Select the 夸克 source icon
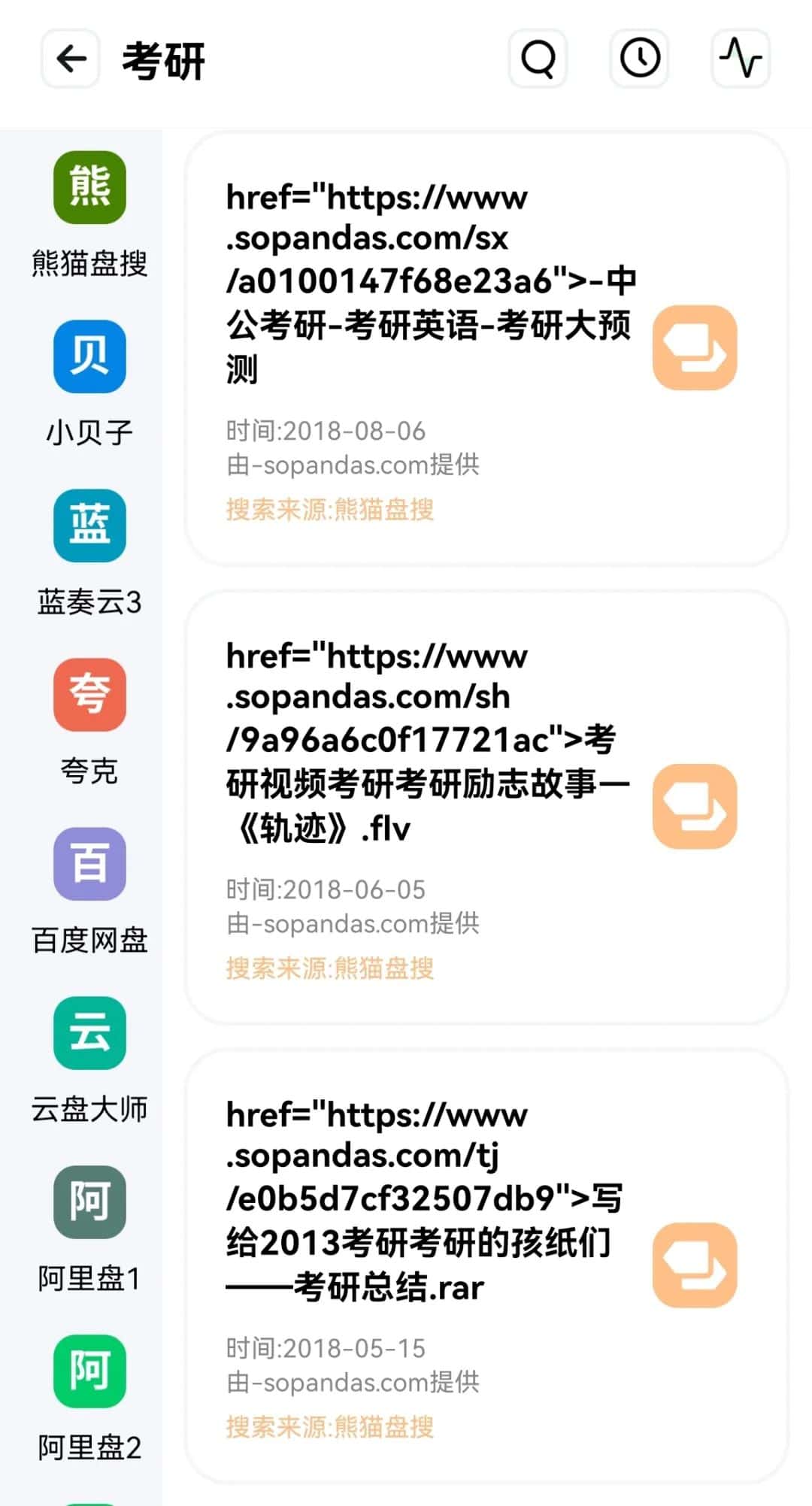The width and height of the screenshot is (812, 1506). 89,694
